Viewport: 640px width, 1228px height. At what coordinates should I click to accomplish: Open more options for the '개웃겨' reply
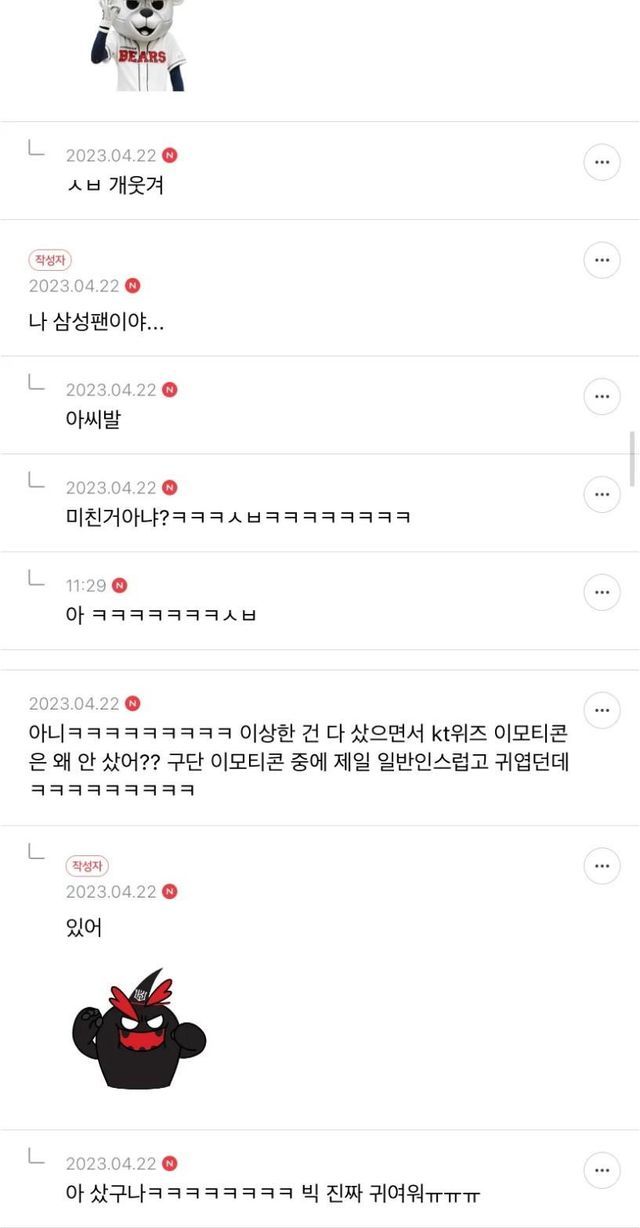[x=601, y=161]
